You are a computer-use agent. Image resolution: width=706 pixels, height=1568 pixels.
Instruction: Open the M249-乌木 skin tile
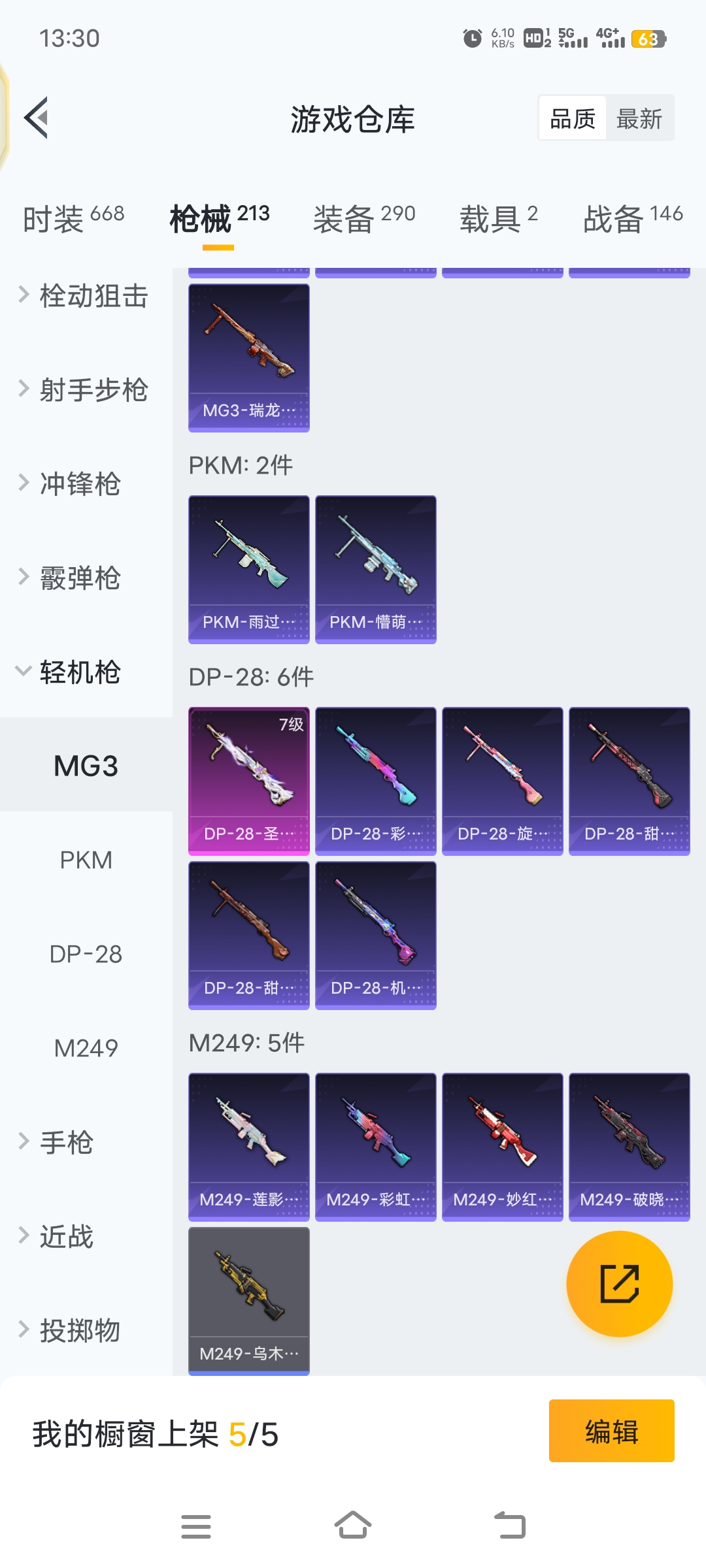[248, 1301]
